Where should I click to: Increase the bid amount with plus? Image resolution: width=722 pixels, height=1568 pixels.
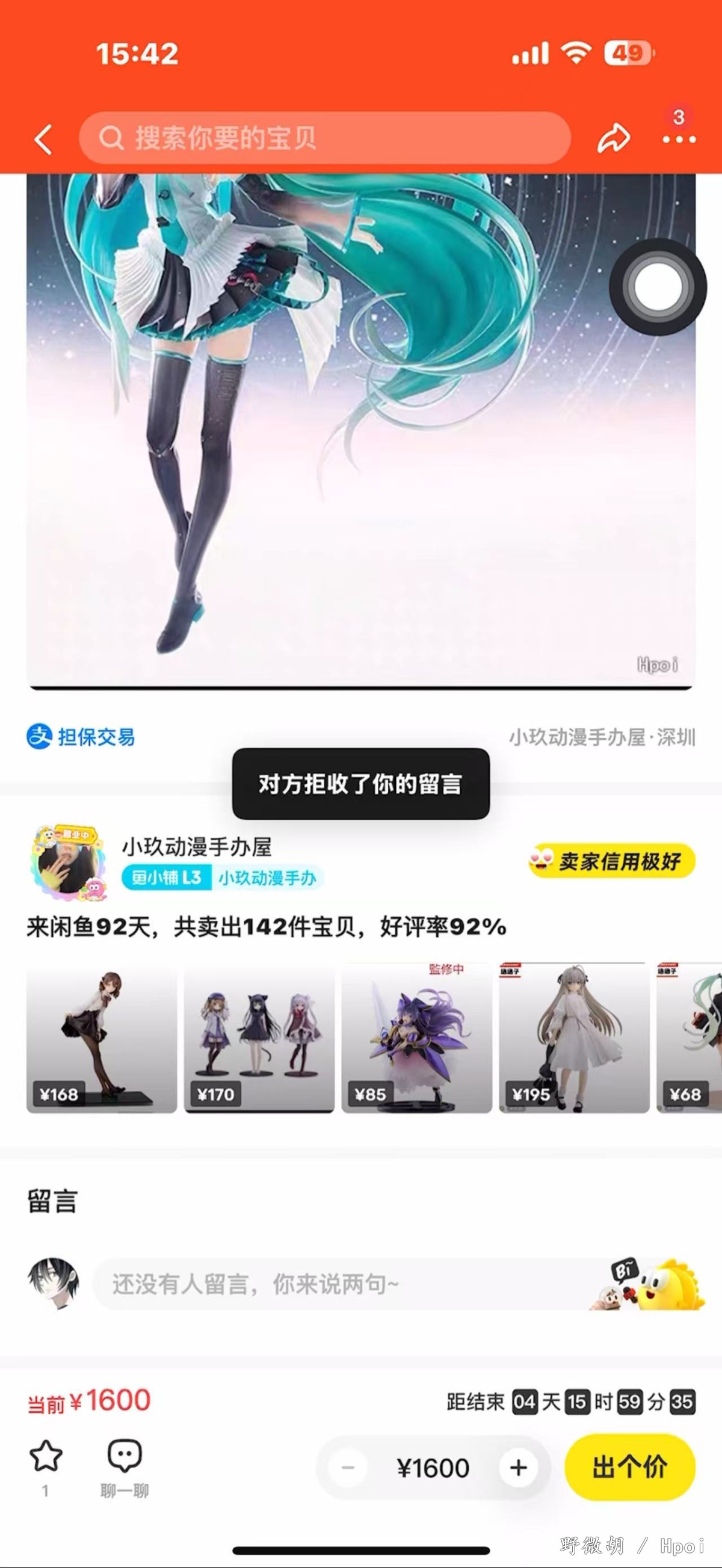[x=518, y=1468]
